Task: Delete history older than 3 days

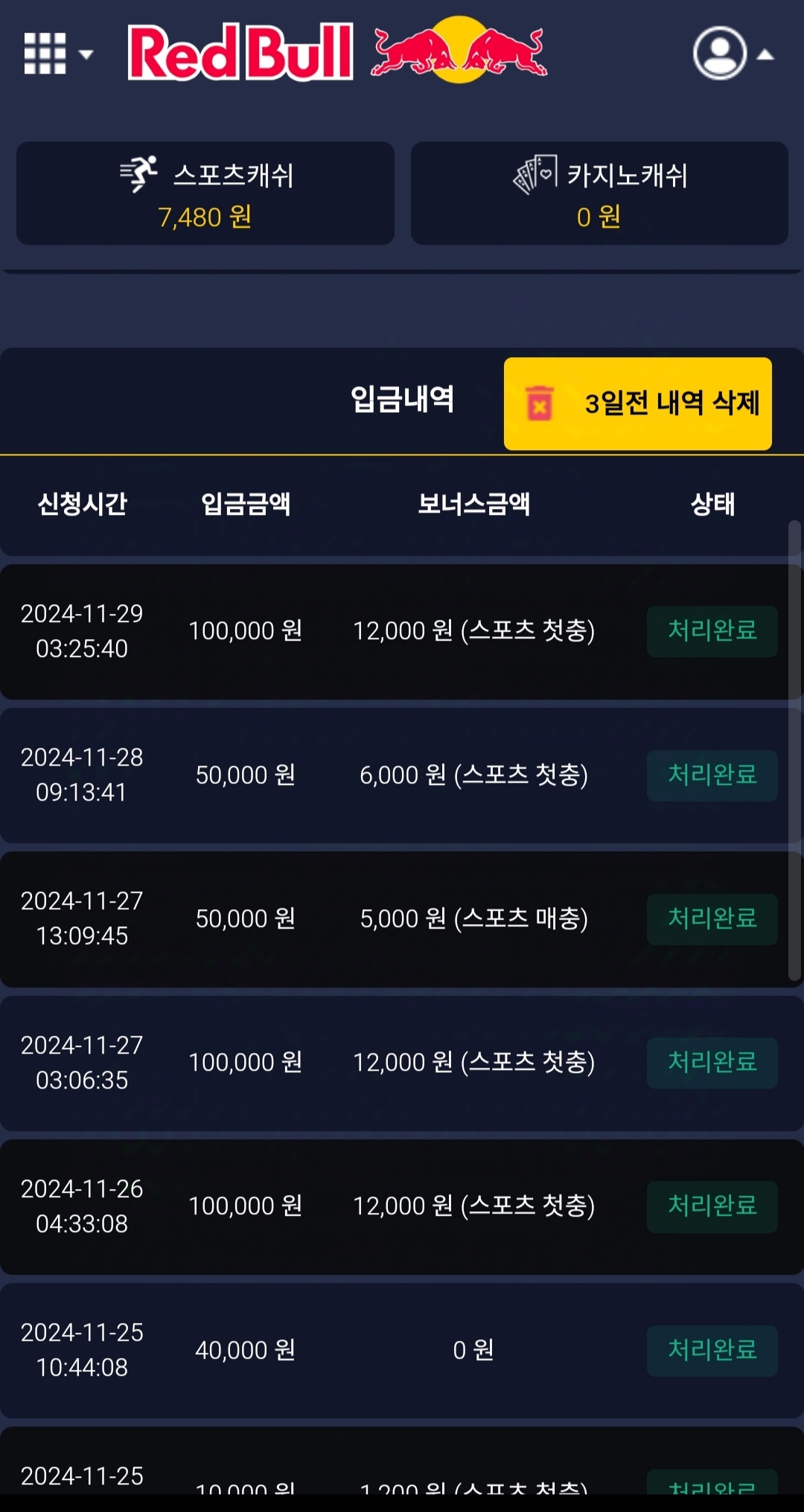Action: pos(638,403)
